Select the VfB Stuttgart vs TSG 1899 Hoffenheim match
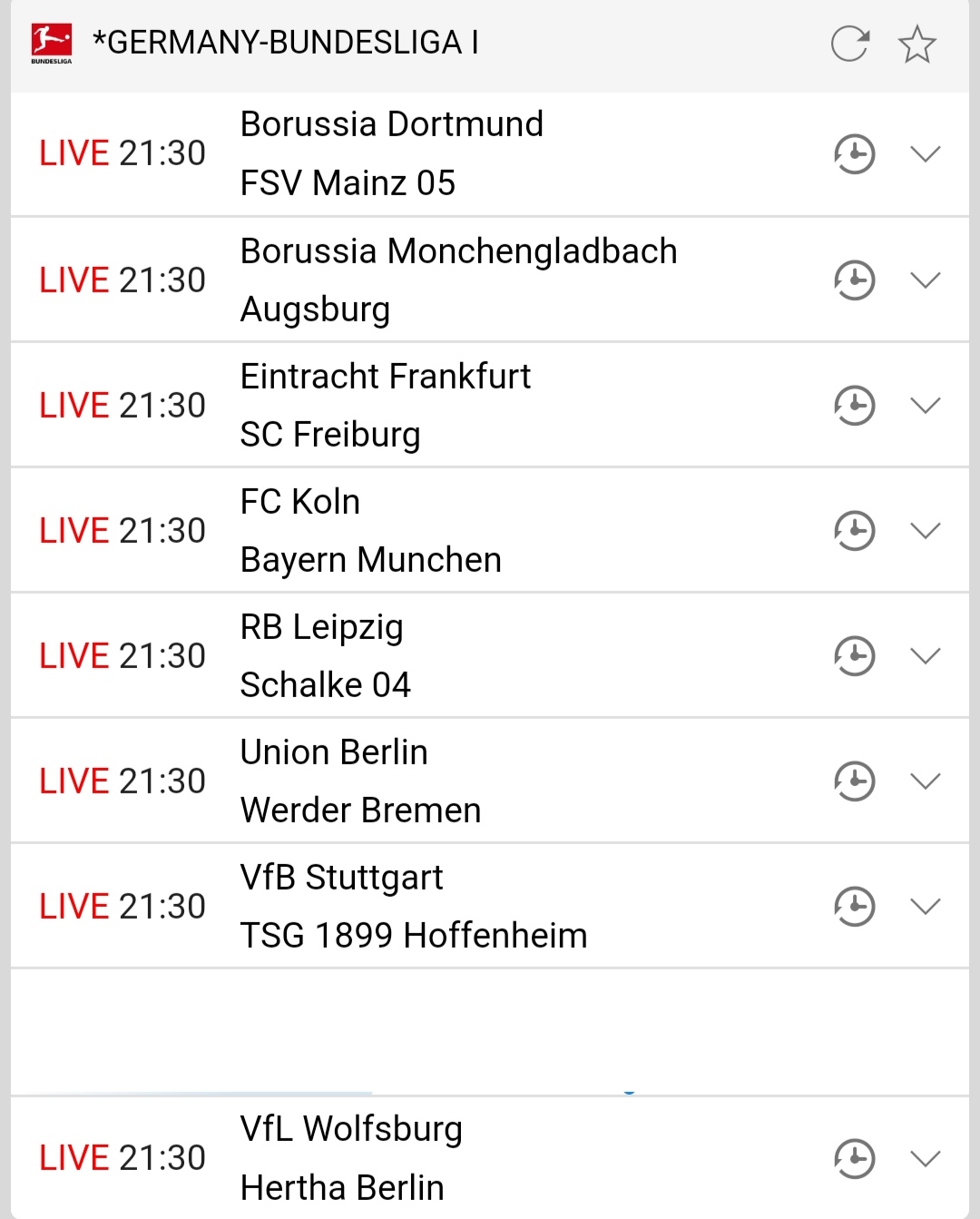980x1219 pixels. click(413, 906)
